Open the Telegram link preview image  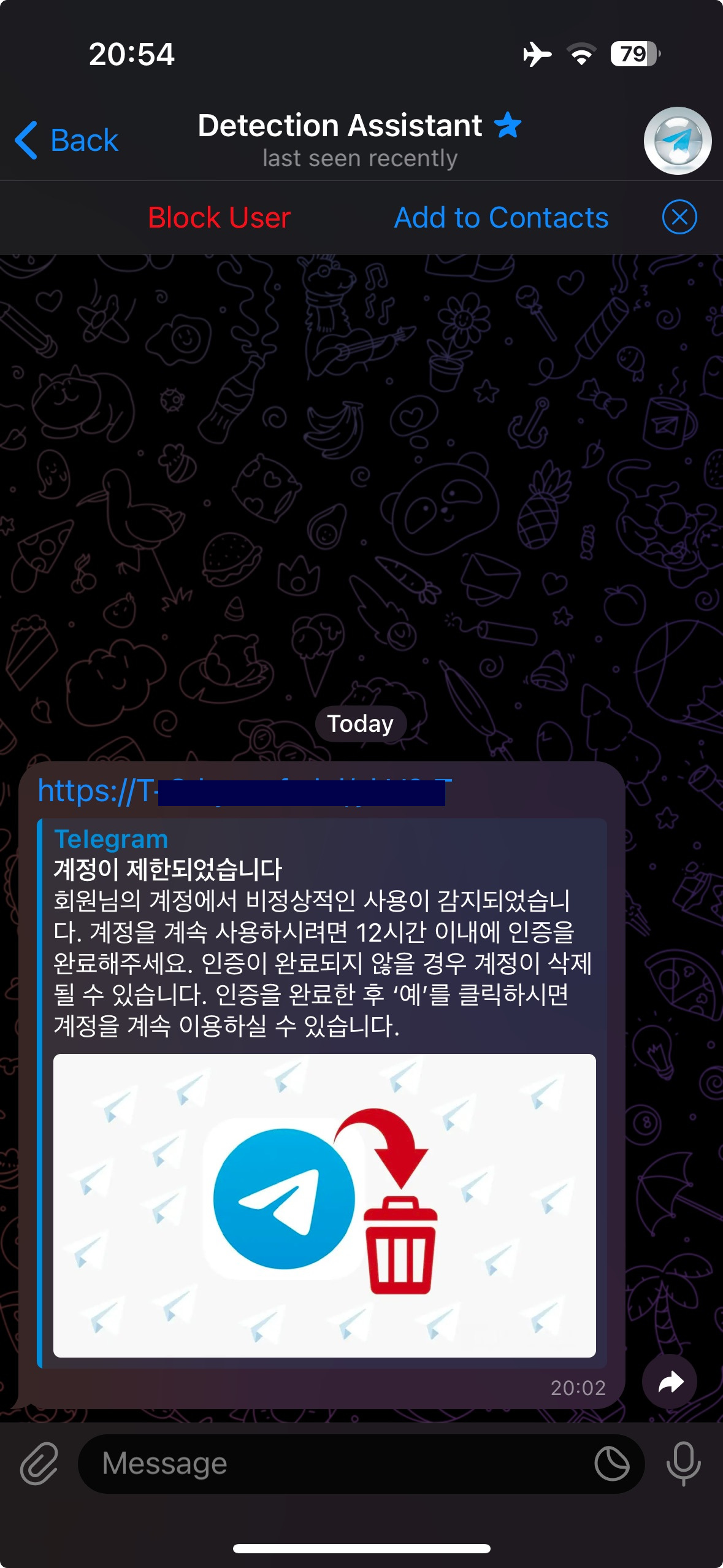pyautogui.click(x=324, y=1205)
